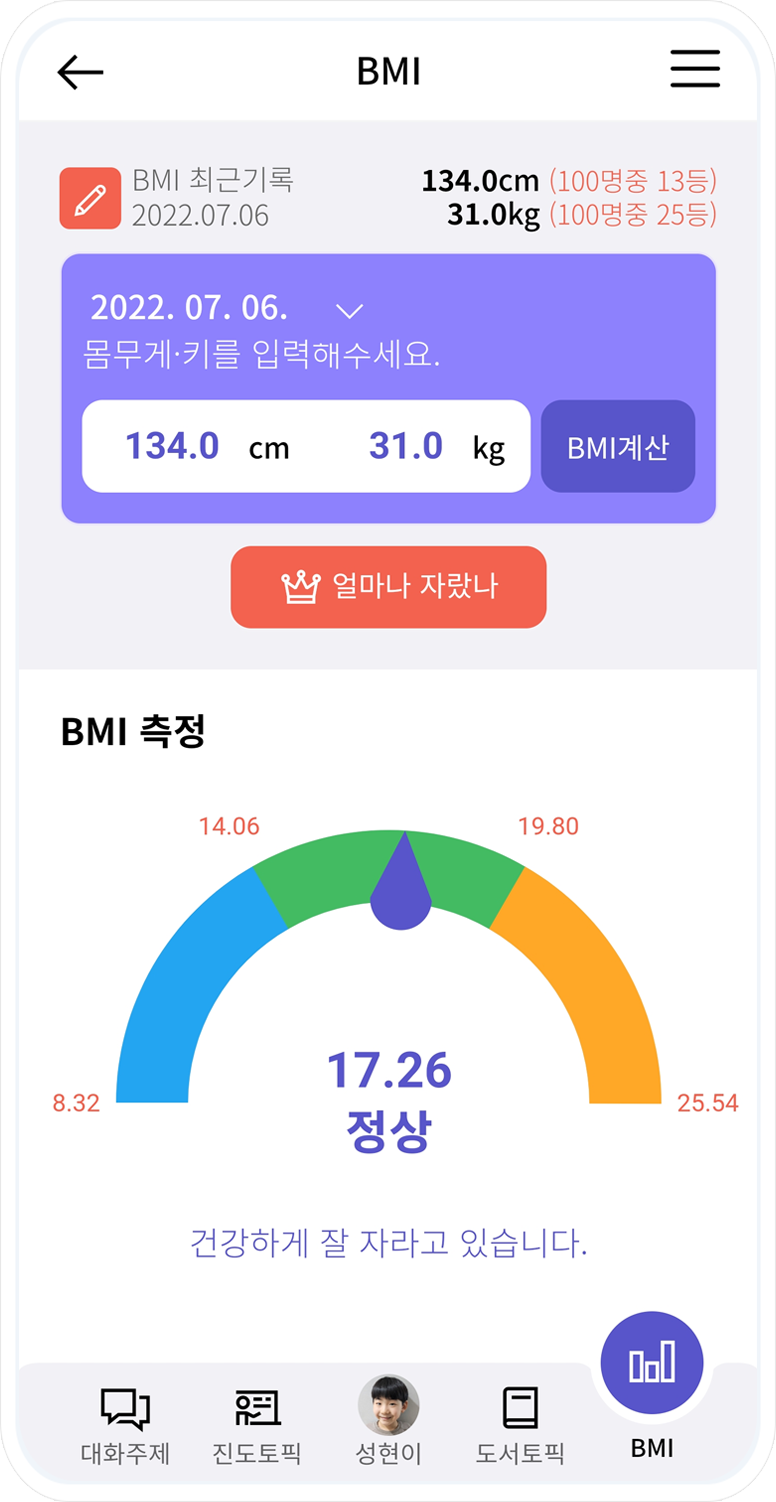776x1502 pixels.
Task: Tap the BMI계산 button
Action: pos(618,447)
